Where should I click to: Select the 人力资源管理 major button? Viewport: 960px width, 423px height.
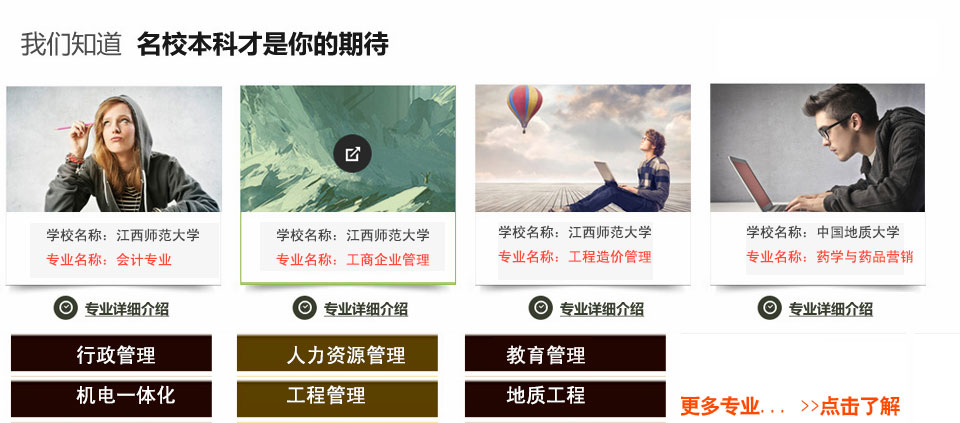(x=338, y=355)
